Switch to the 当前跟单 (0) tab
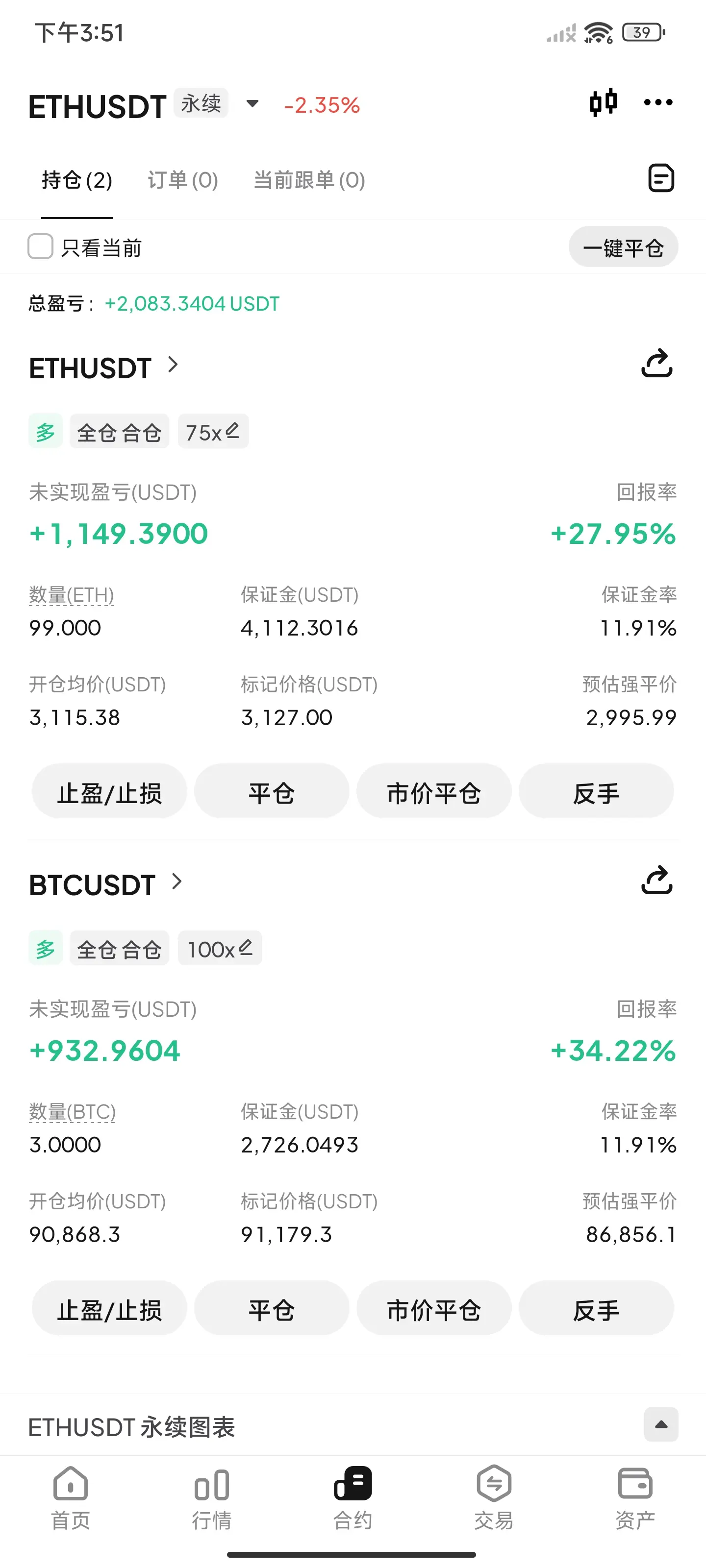 pyautogui.click(x=309, y=180)
